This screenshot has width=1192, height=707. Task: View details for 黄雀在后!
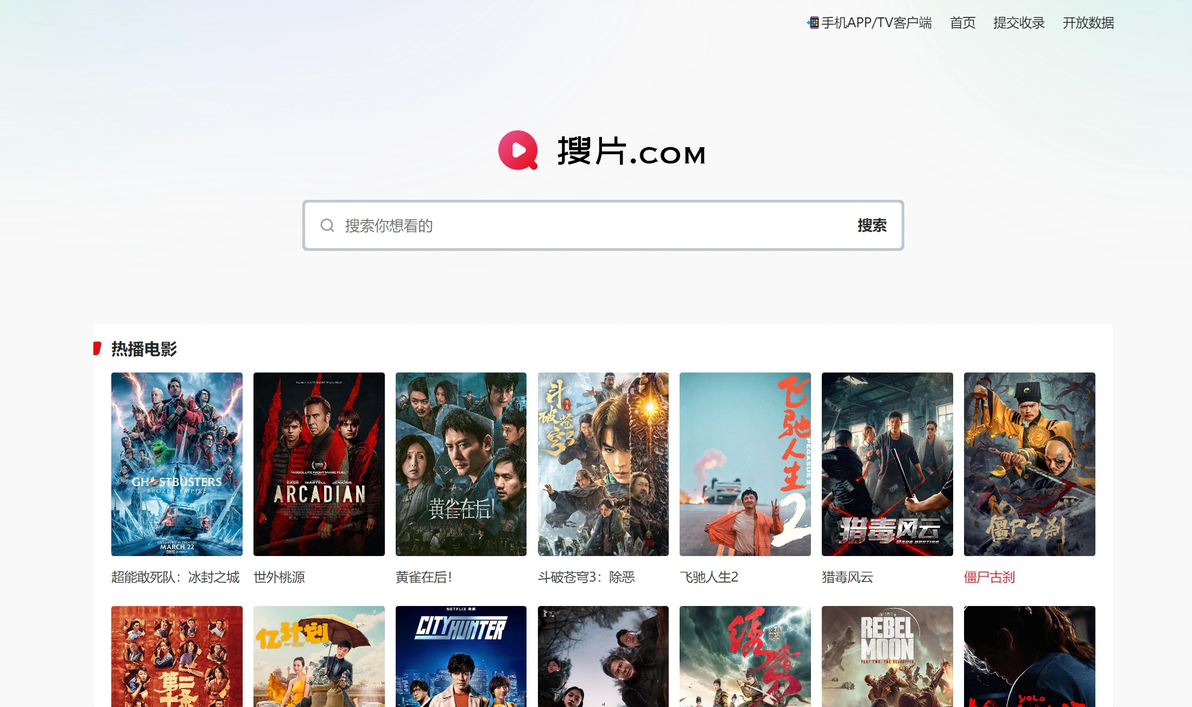460,464
